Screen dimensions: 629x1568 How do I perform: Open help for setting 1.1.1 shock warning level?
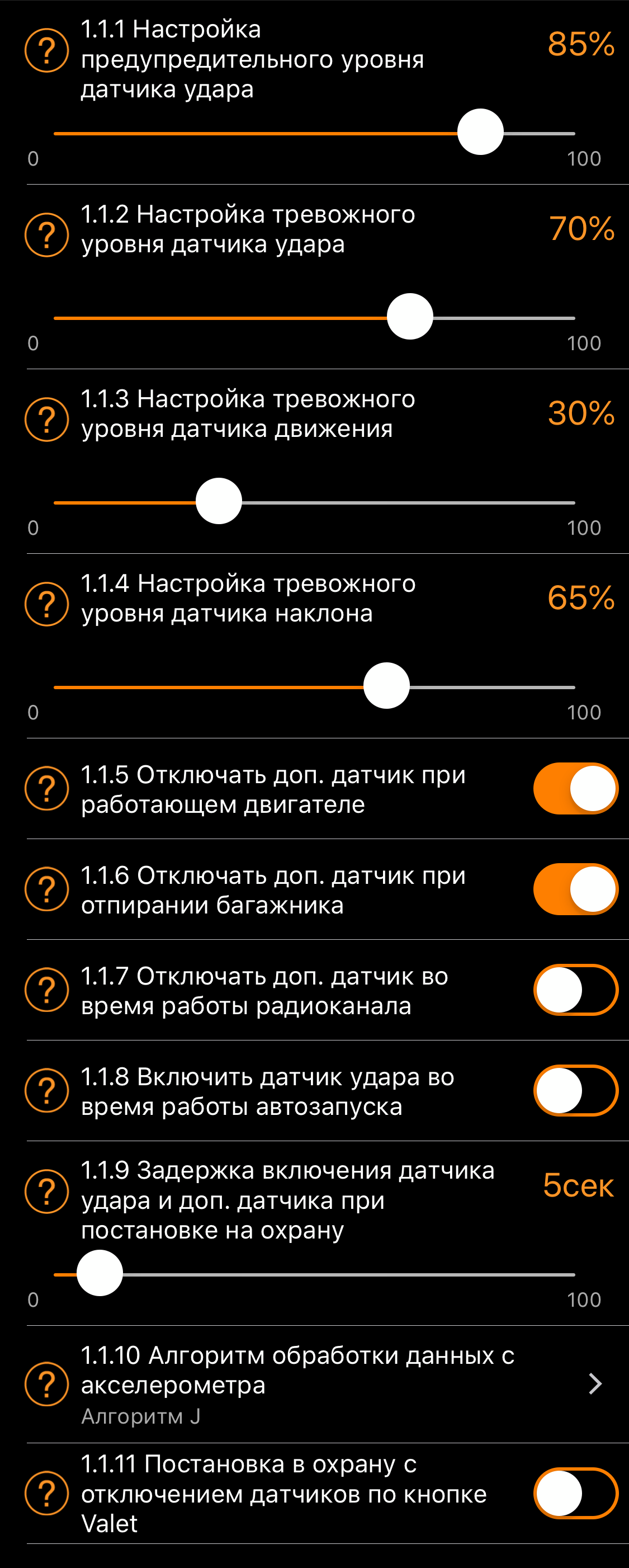click(47, 50)
